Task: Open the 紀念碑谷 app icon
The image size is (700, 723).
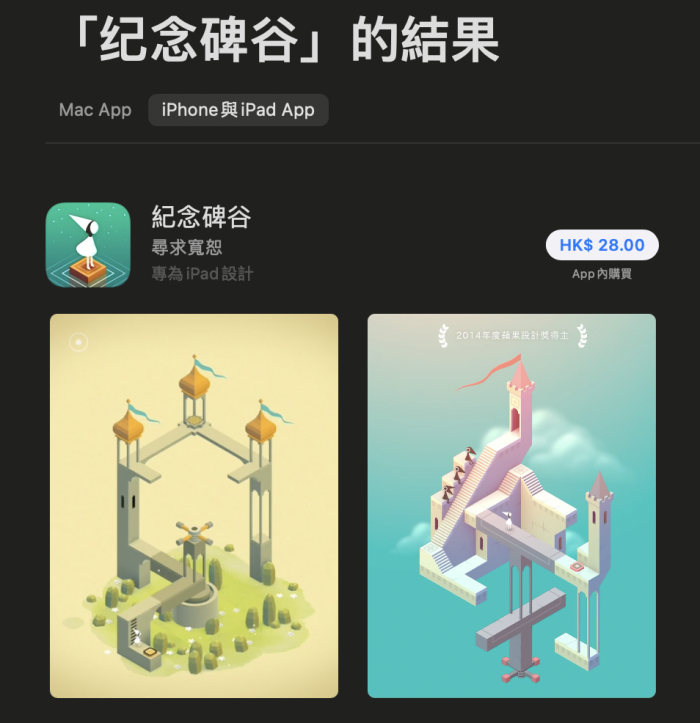Action: click(88, 245)
